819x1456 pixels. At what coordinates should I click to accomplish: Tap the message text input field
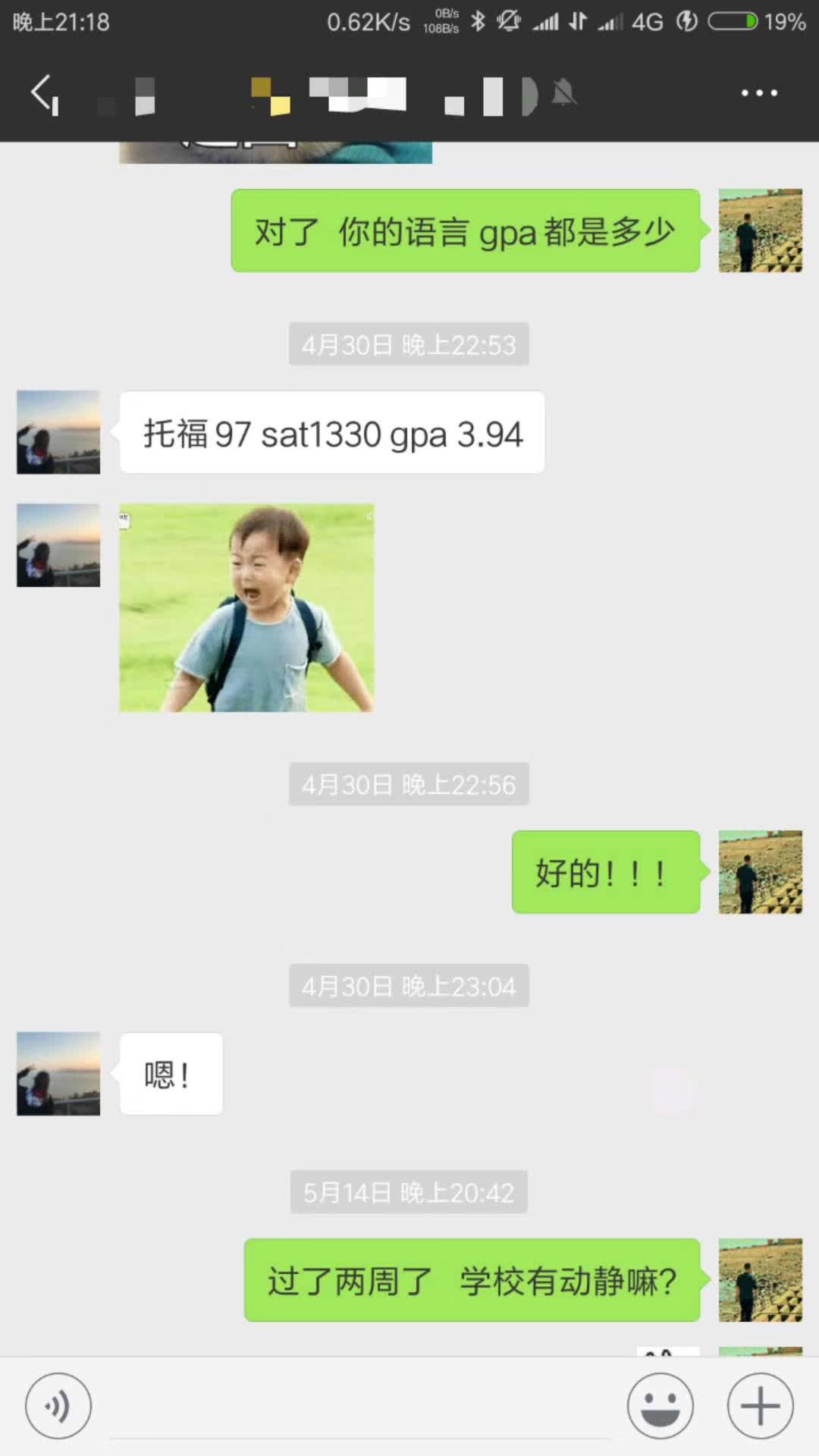click(x=360, y=1407)
